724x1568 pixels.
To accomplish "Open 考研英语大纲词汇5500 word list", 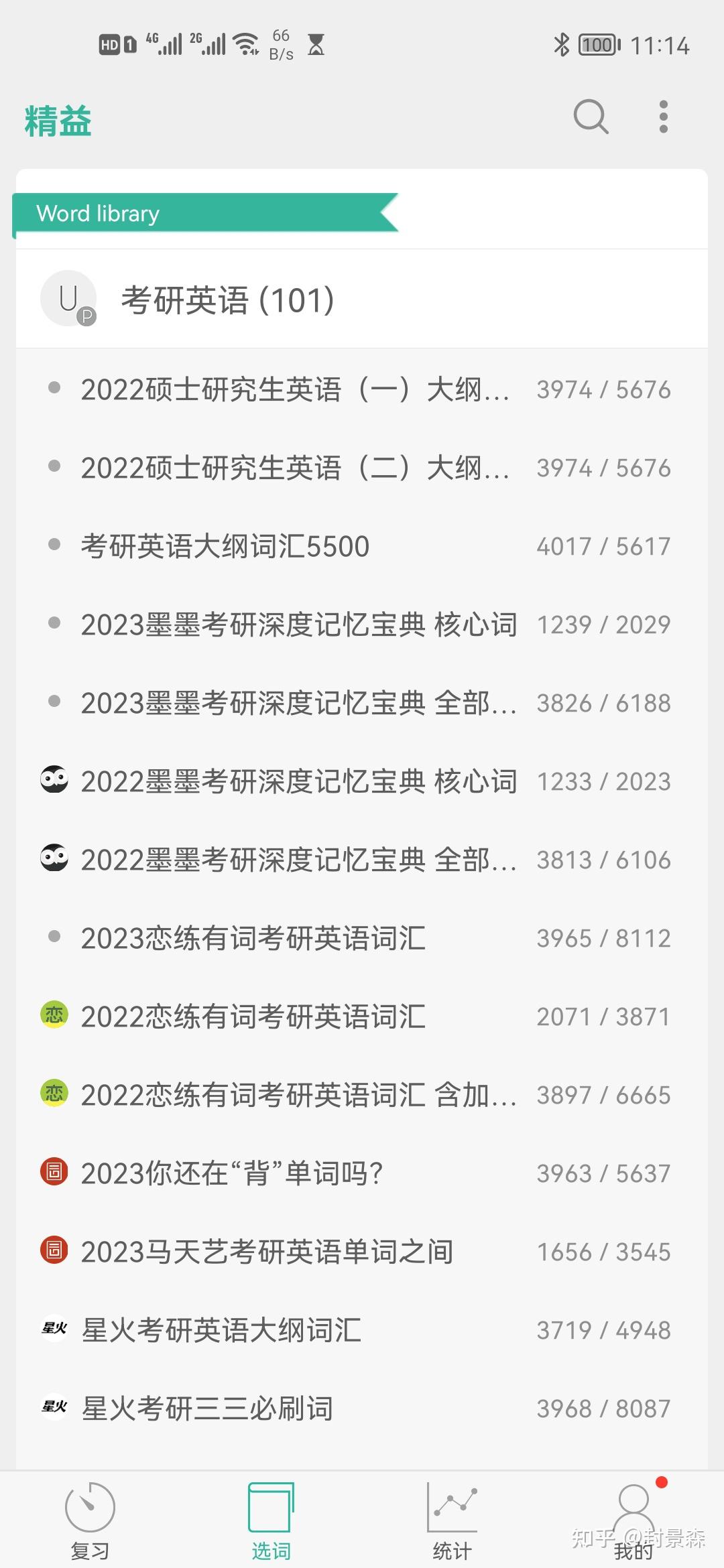I will pyautogui.click(x=225, y=546).
